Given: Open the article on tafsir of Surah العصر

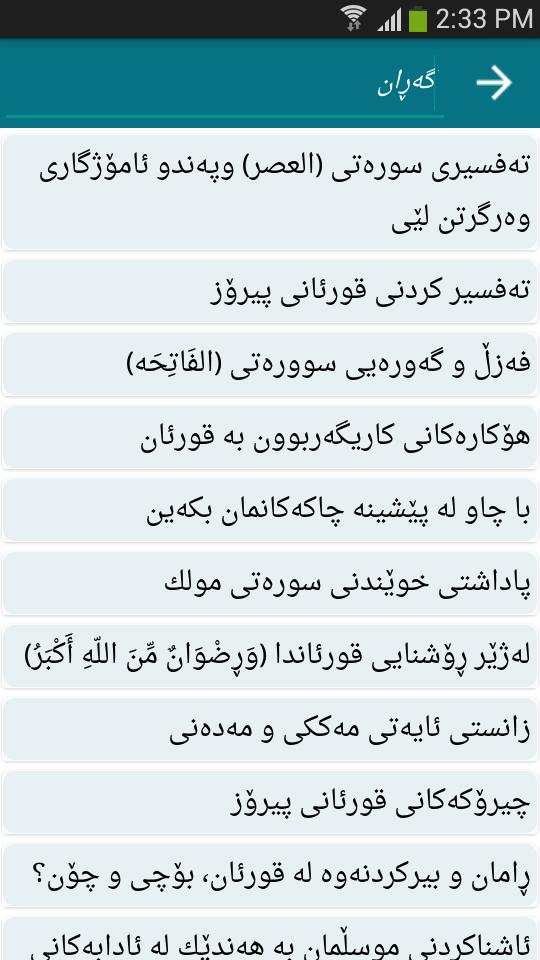Looking at the screenshot, I should pyautogui.click(x=270, y=193).
